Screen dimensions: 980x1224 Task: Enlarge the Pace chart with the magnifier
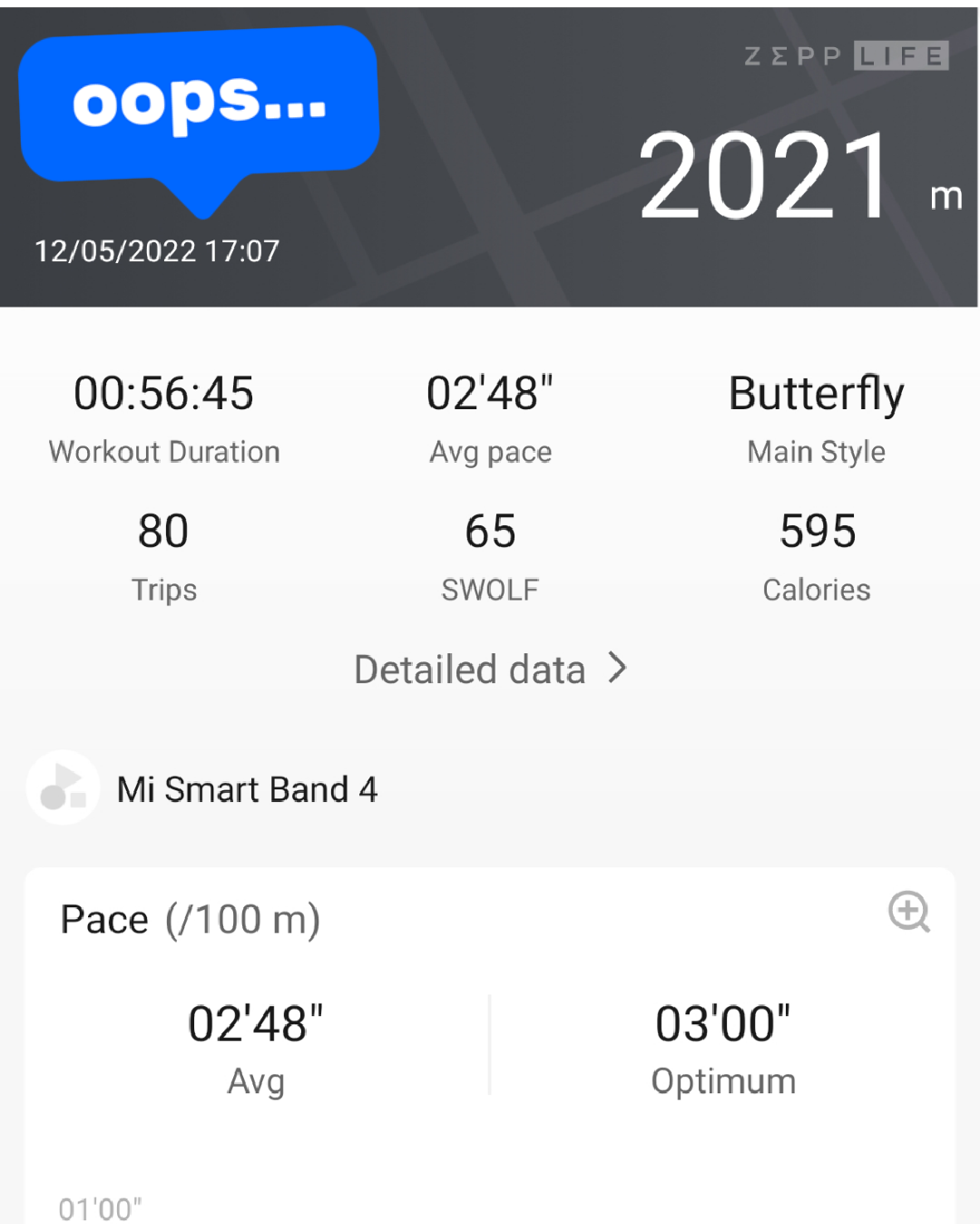point(908,911)
